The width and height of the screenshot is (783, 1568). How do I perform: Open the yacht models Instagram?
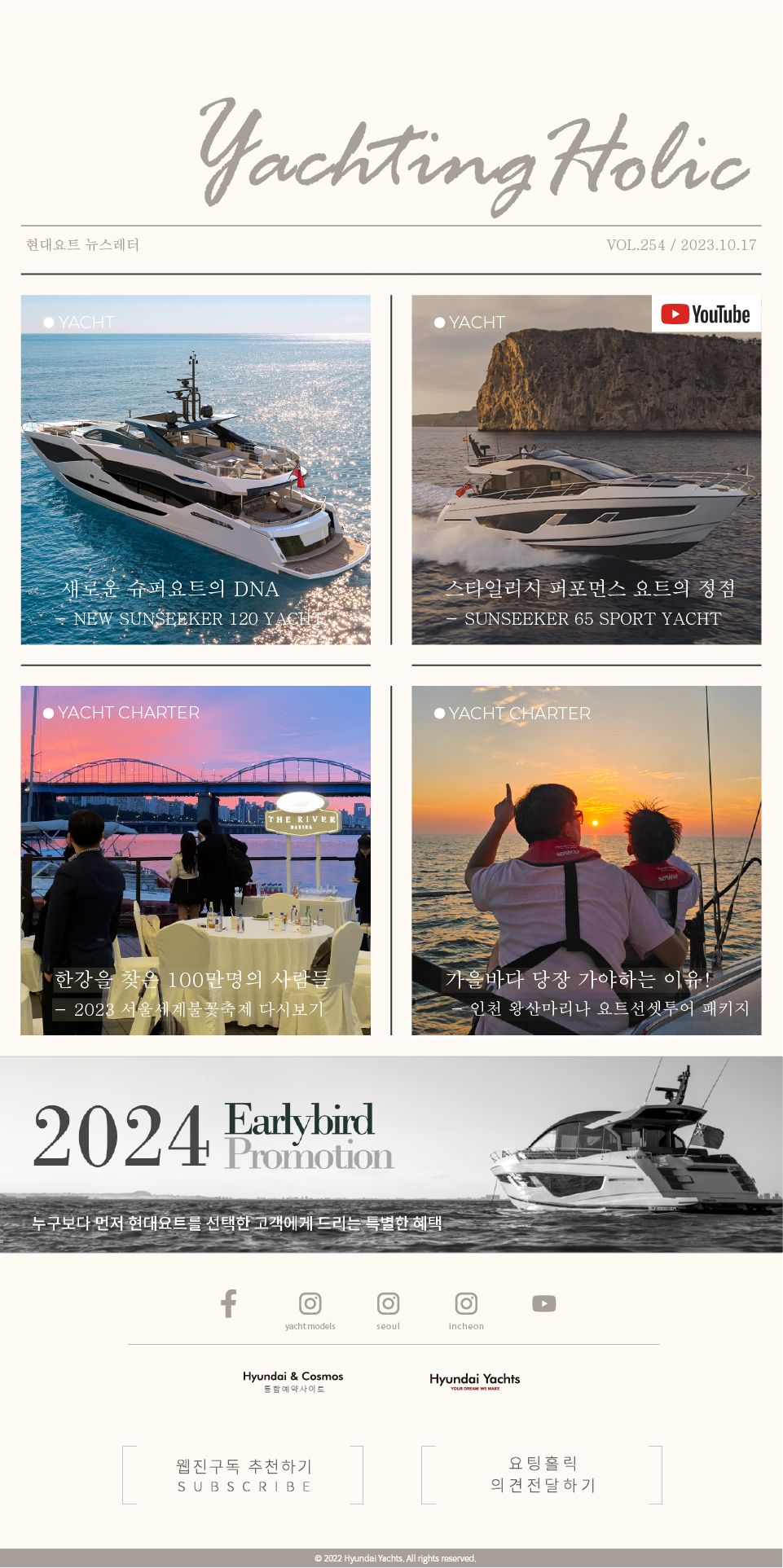click(310, 1310)
